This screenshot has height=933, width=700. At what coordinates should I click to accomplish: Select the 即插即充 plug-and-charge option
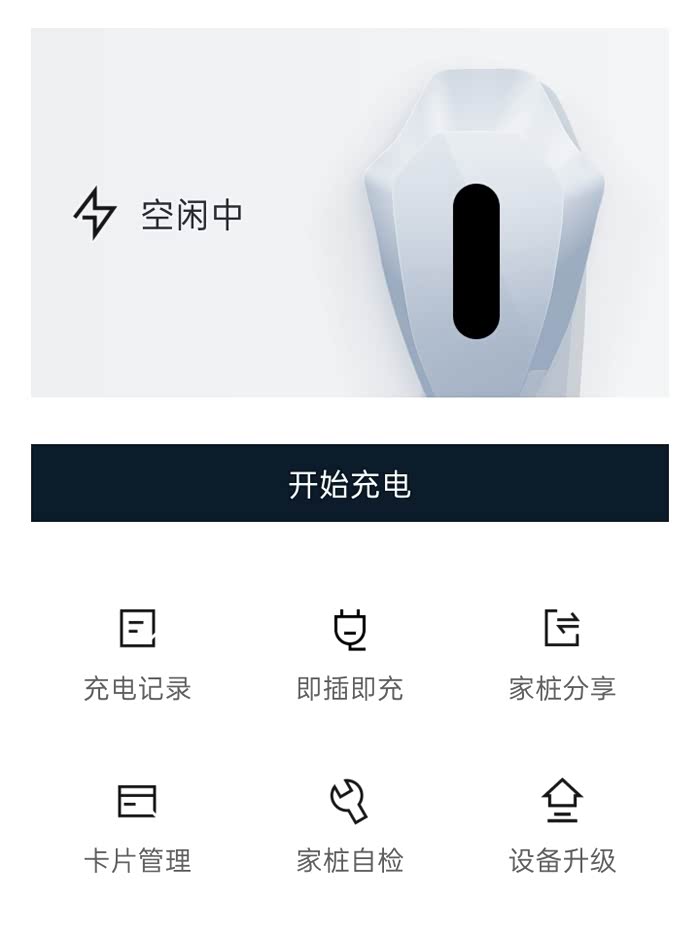tap(349, 655)
